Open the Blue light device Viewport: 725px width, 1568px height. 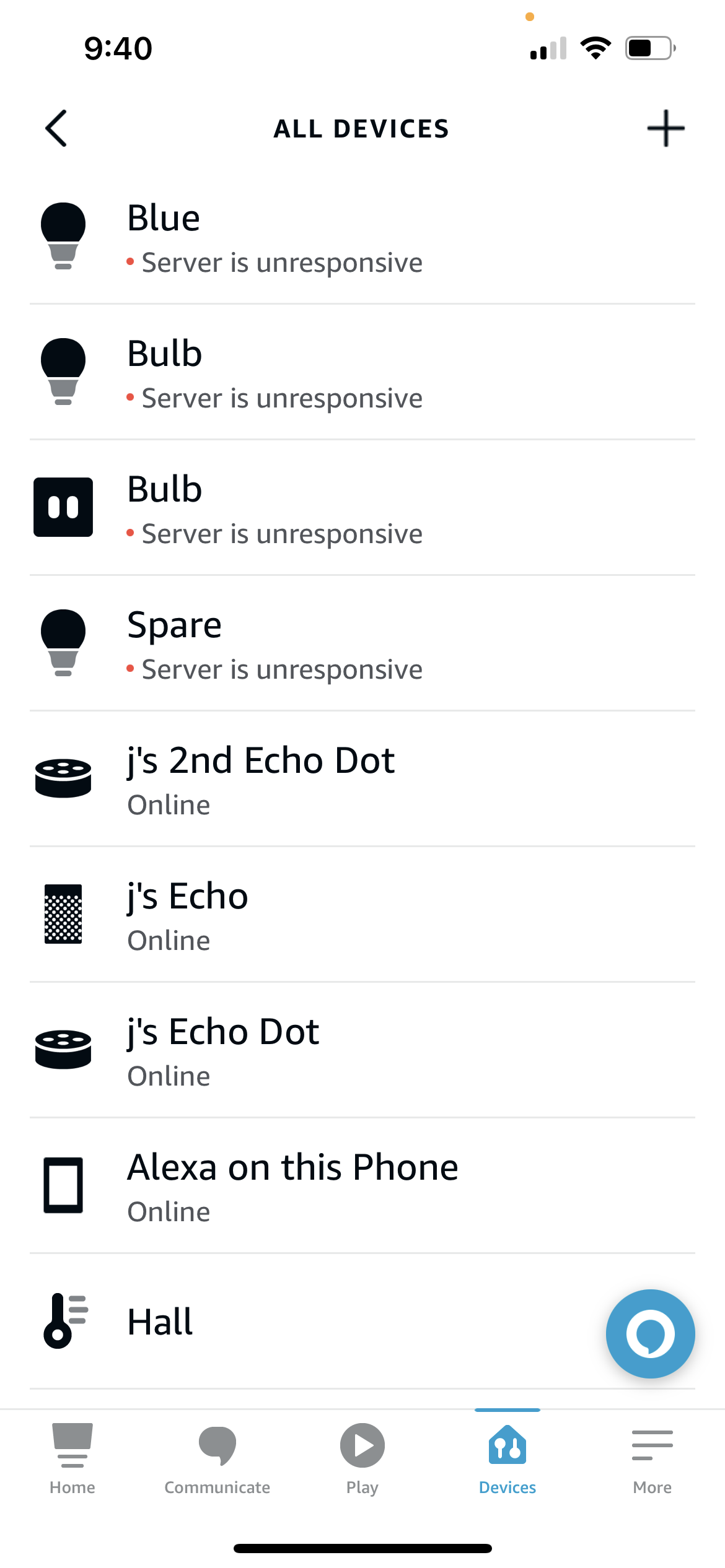[x=362, y=237]
